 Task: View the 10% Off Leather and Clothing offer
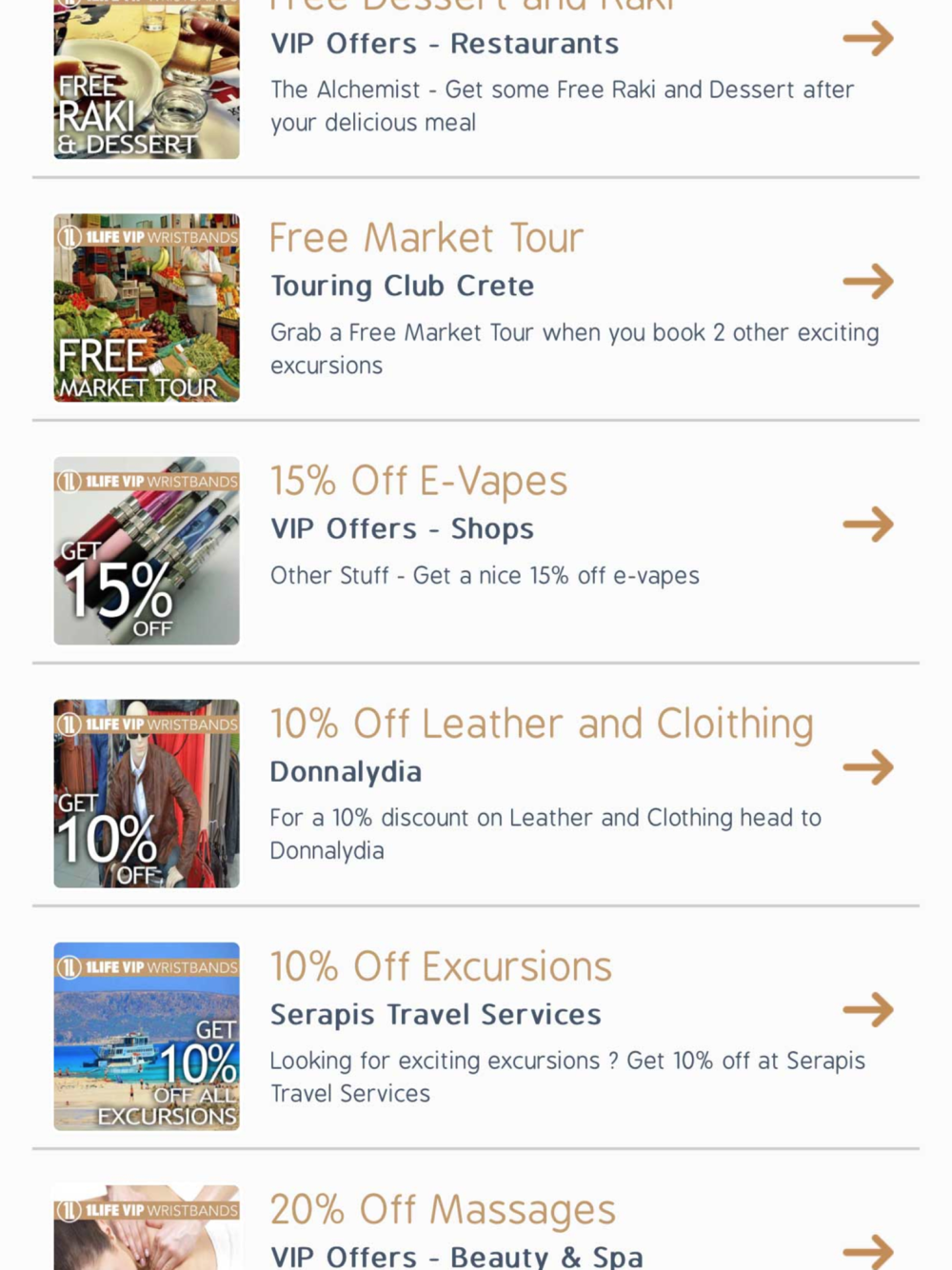(x=476, y=784)
